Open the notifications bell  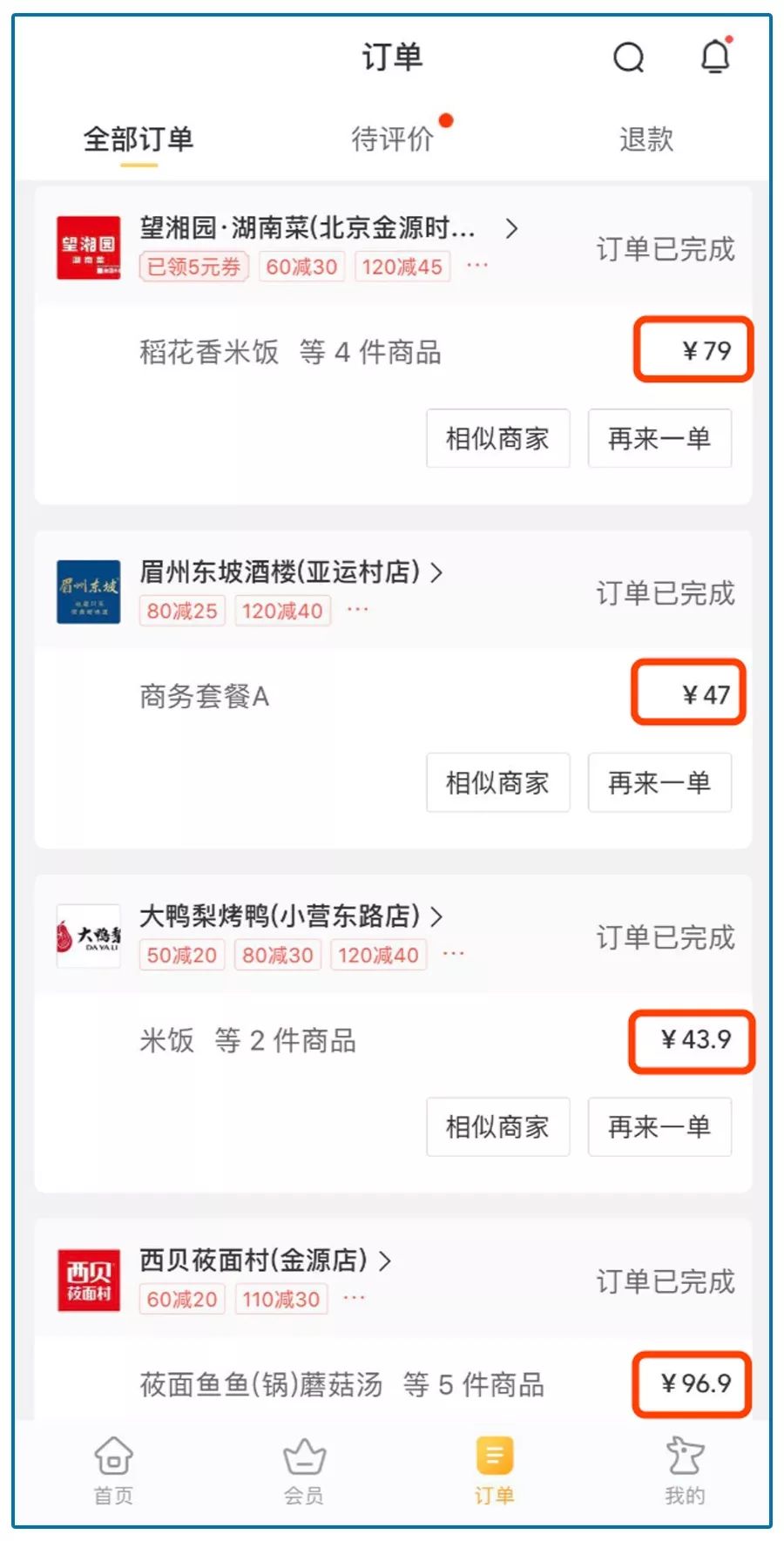click(x=715, y=57)
